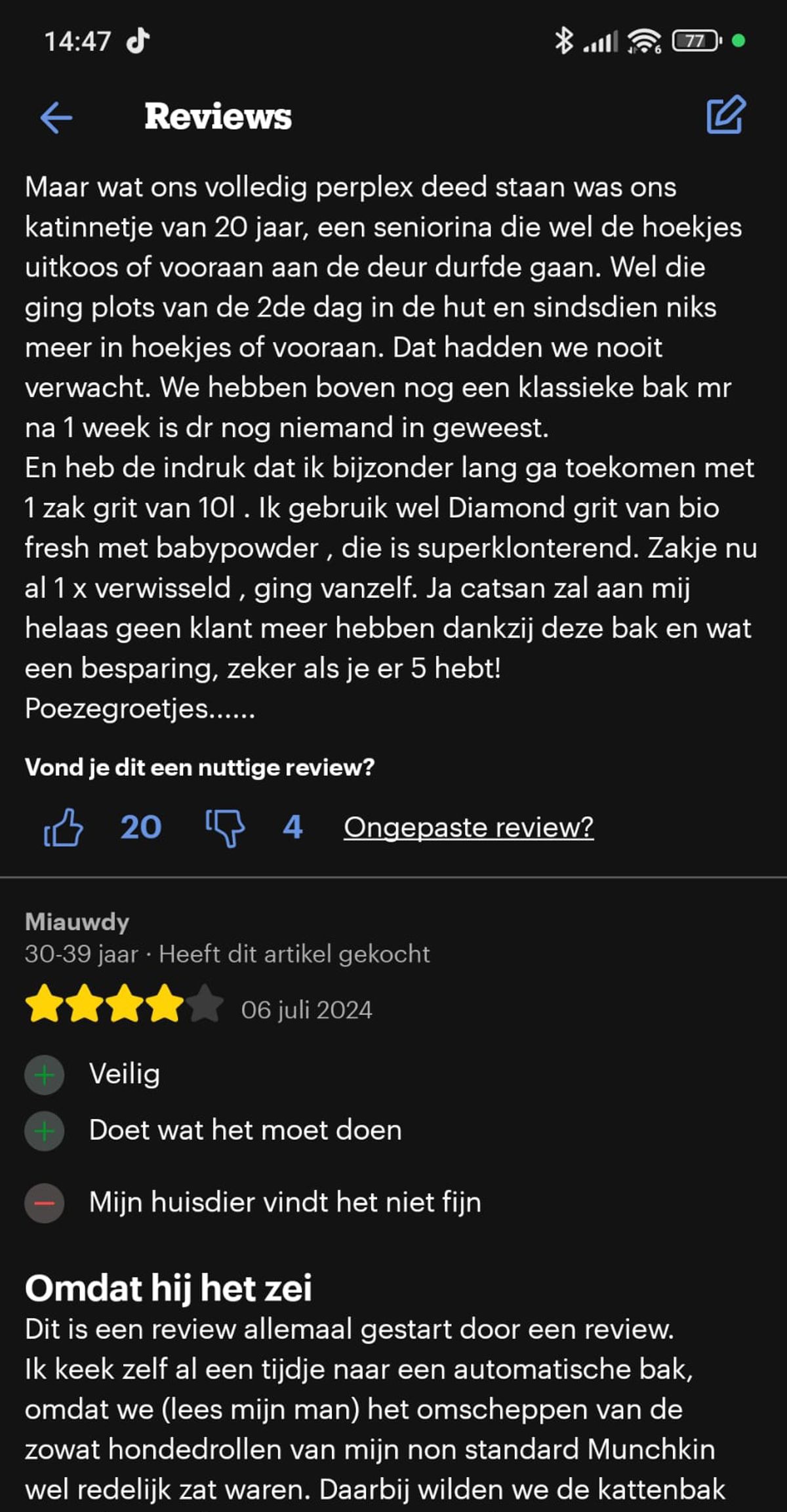Report via 'Ongepaste review?' link
This screenshot has width=787, height=1512.
(x=468, y=827)
